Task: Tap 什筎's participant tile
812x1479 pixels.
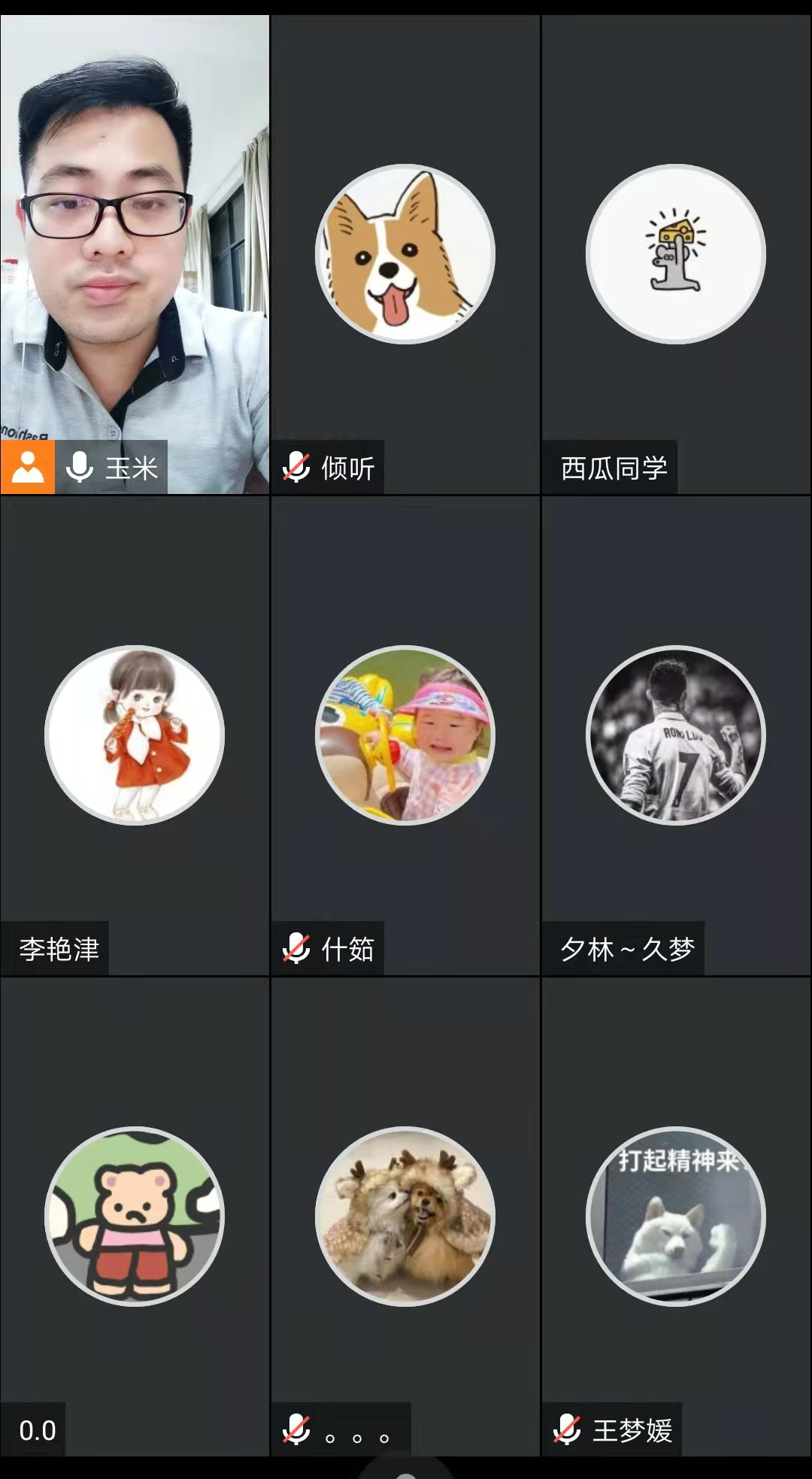Action: pos(405,735)
